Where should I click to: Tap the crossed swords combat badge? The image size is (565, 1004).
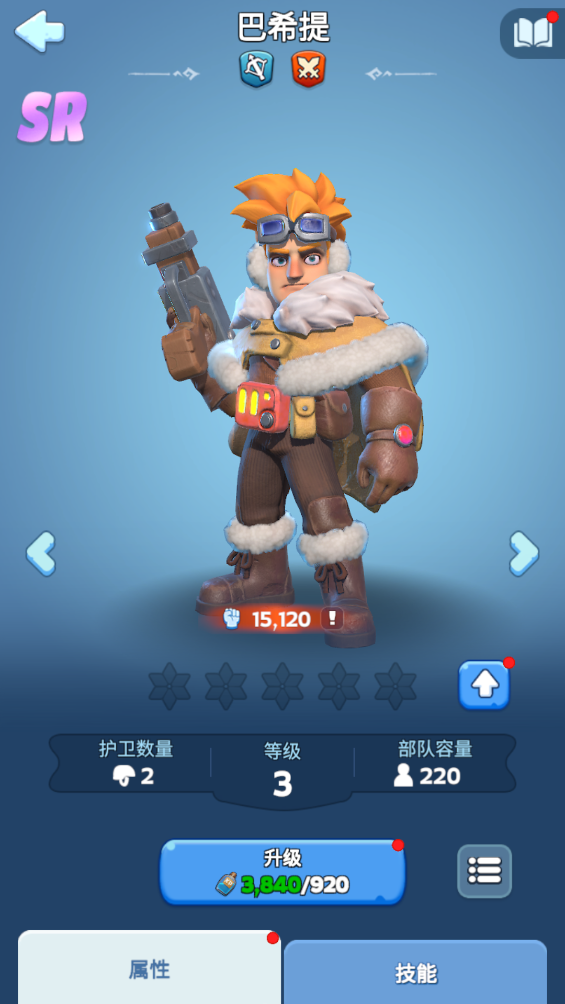pos(309,69)
